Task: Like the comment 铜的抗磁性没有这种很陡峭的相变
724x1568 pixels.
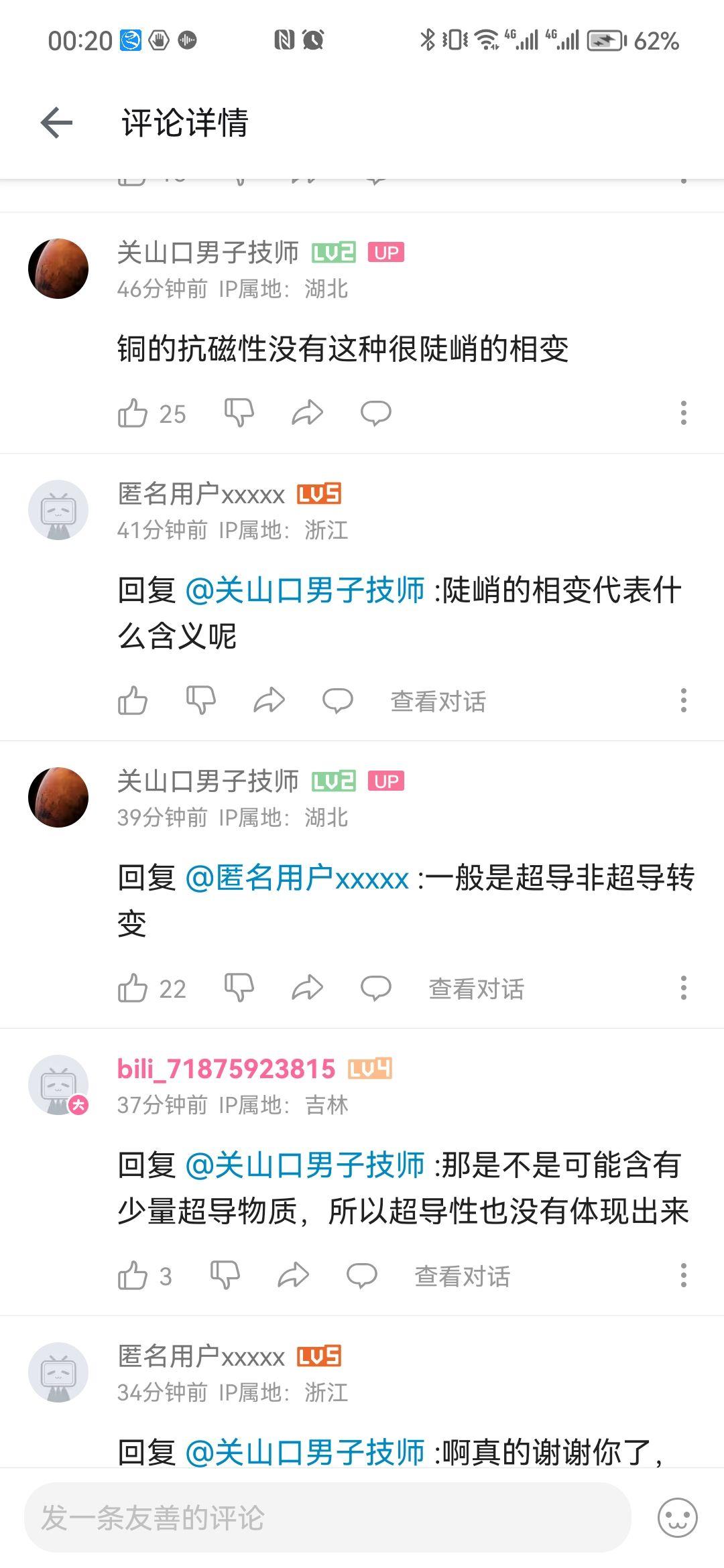Action: point(133,413)
